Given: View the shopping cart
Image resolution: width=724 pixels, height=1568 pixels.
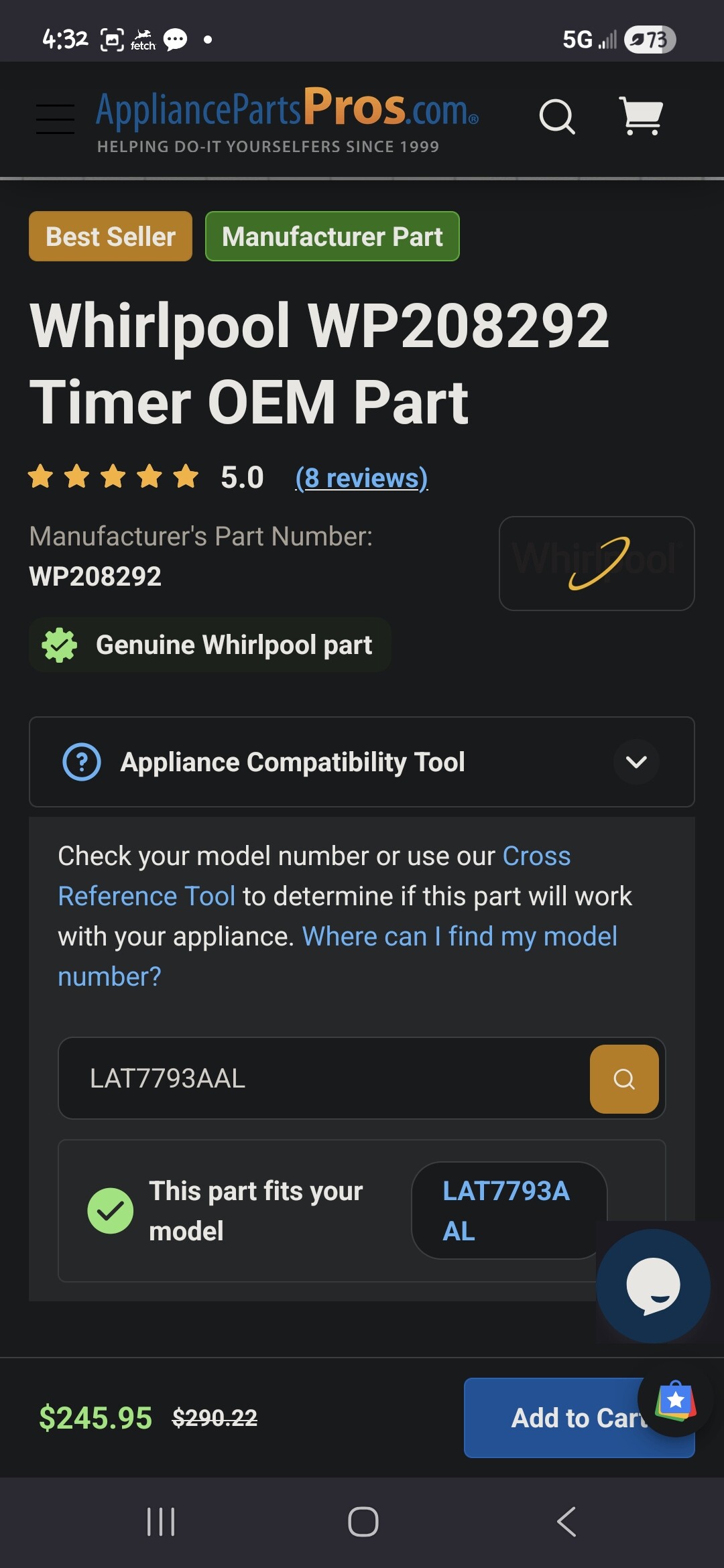Looking at the screenshot, I should (641, 117).
